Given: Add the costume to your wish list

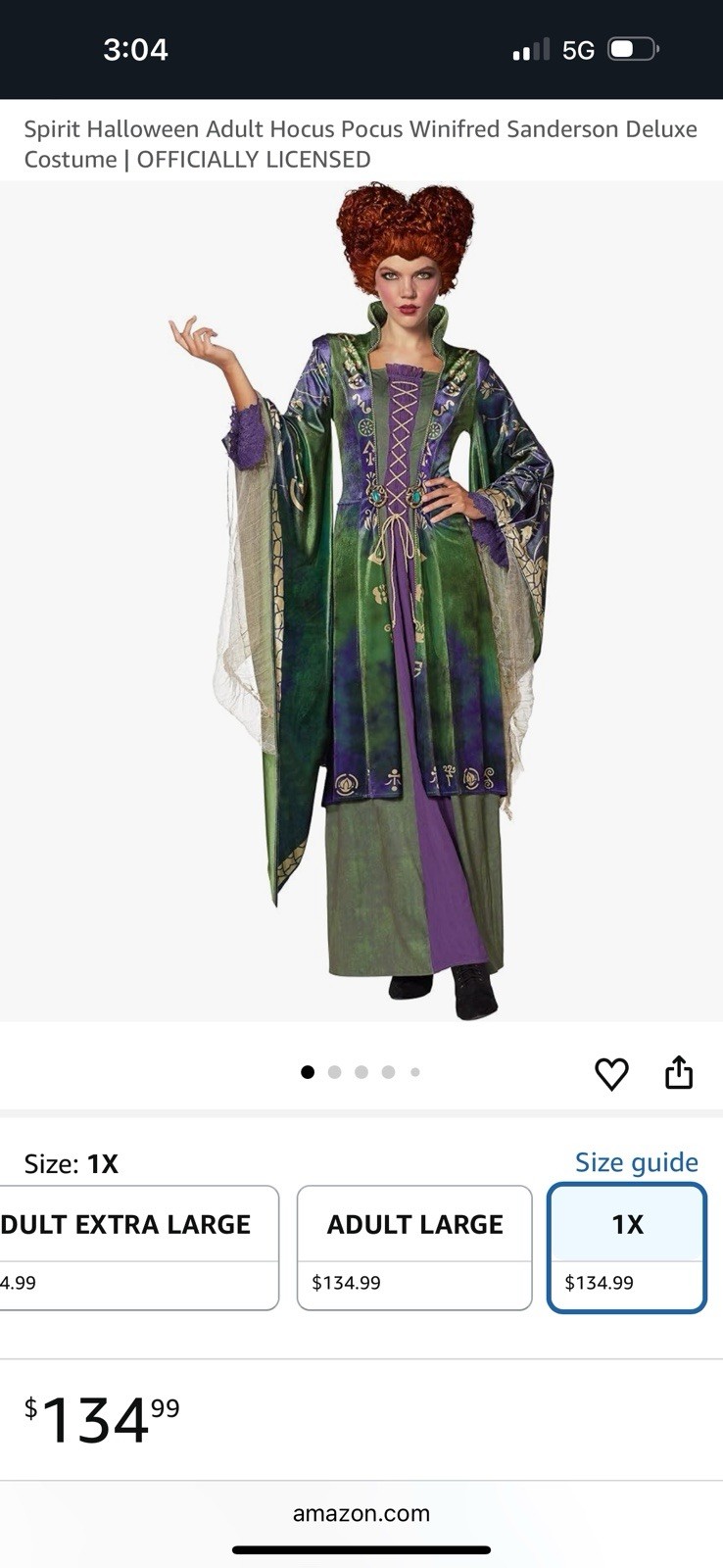Looking at the screenshot, I should click(x=611, y=1074).
